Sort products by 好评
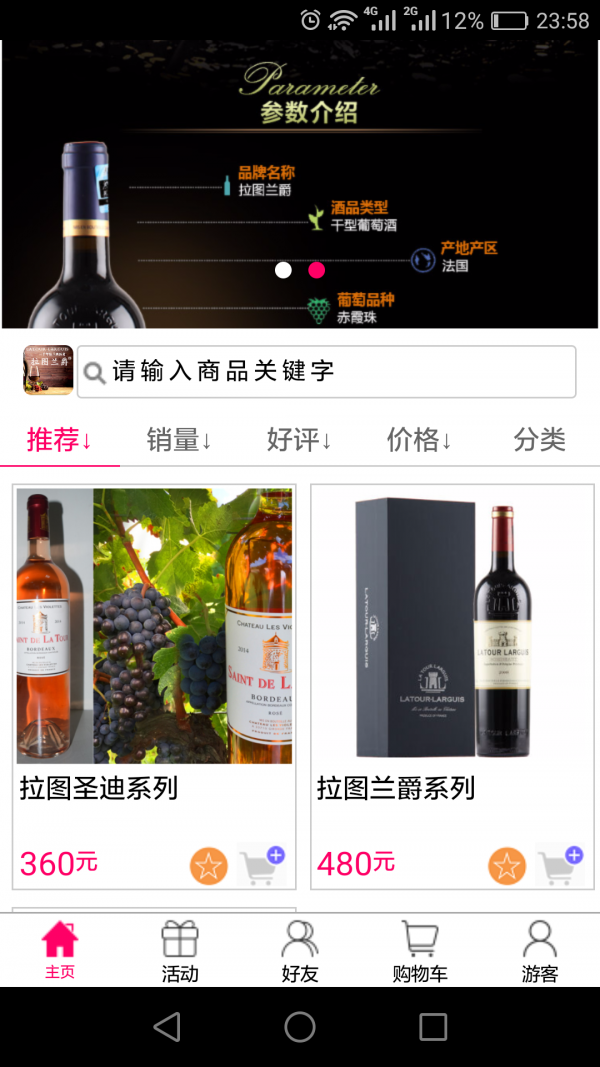This screenshot has height=1067, width=600. click(x=299, y=440)
